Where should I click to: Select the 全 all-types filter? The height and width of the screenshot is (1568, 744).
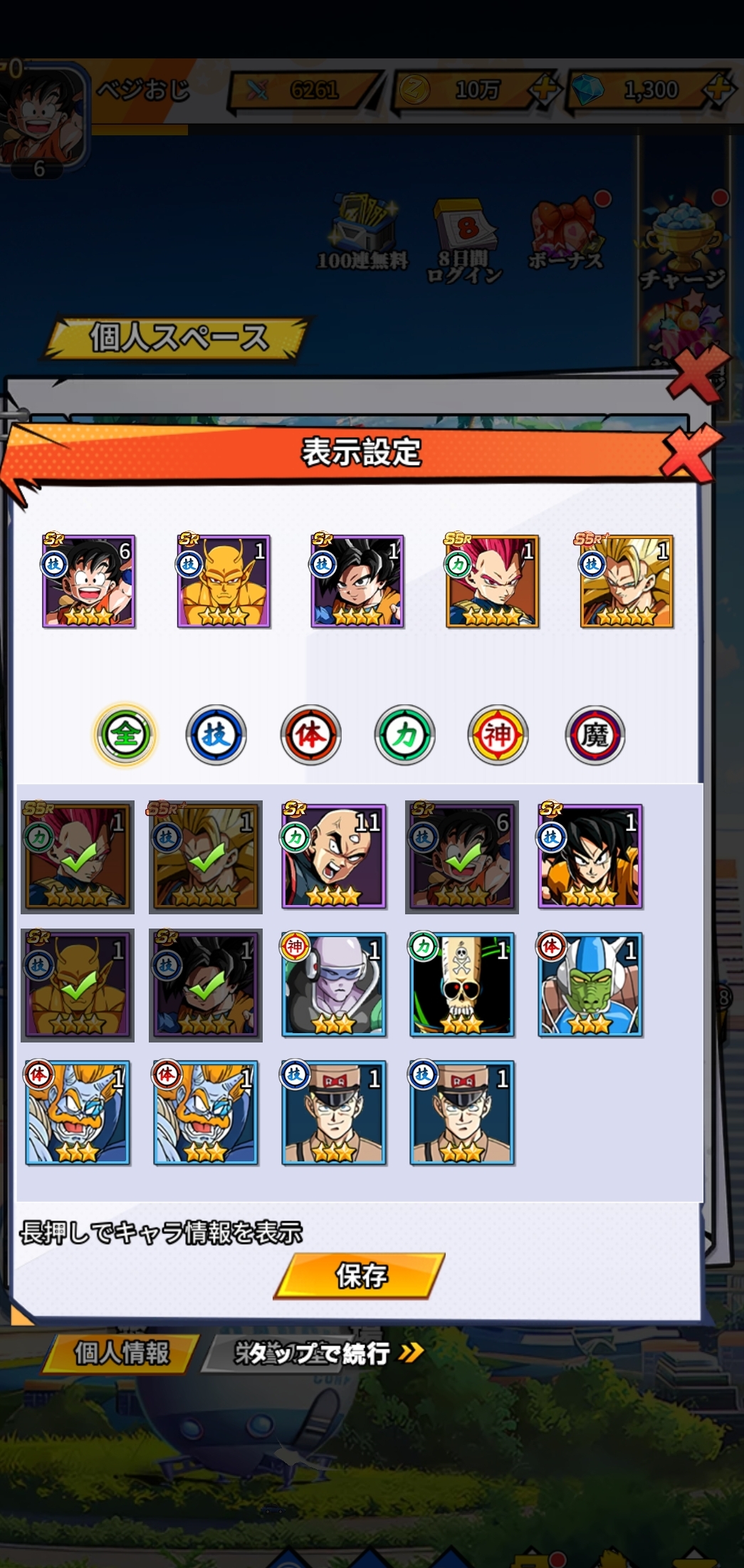pos(125,734)
